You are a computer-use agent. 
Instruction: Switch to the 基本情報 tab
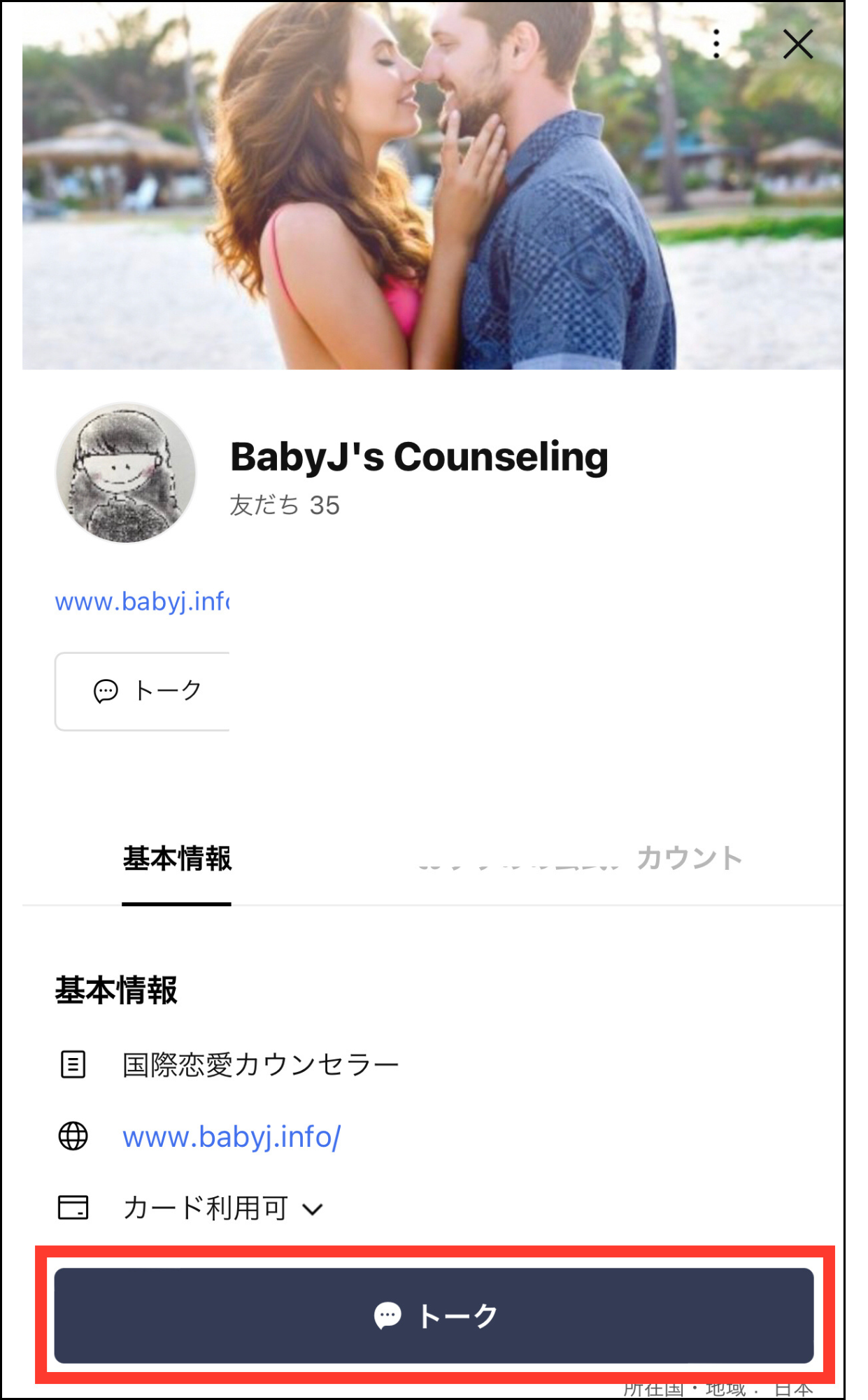pyautogui.click(x=177, y=859)
